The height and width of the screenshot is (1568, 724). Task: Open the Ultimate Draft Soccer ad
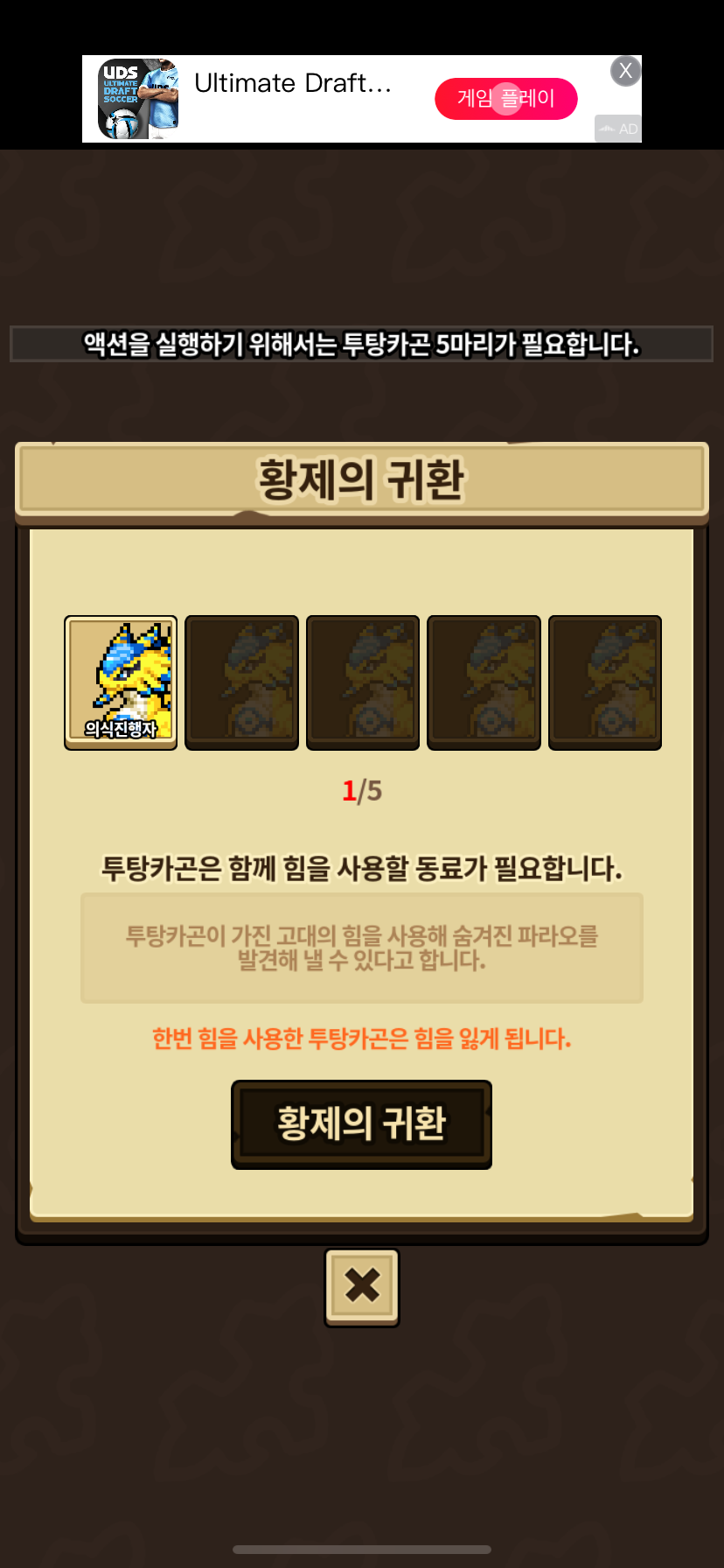[x=292, y=84]
